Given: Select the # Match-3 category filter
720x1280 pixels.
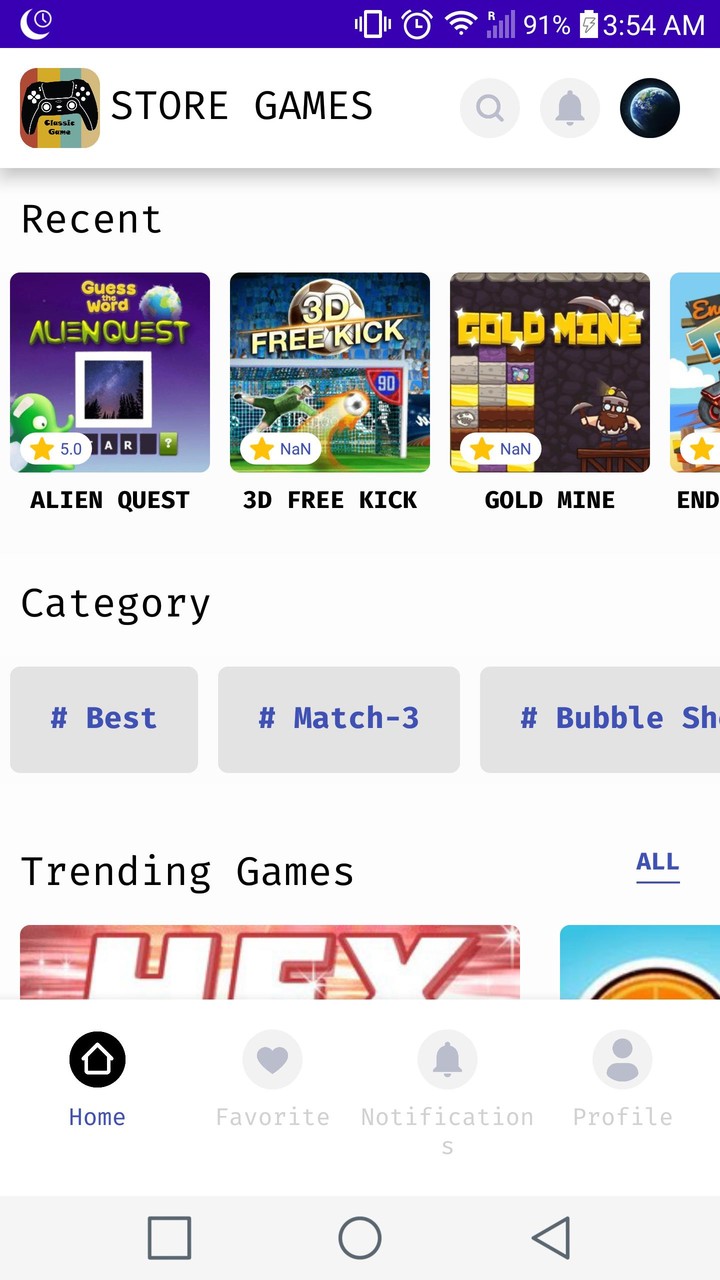Looking at the screenshot, I should 338,718.
